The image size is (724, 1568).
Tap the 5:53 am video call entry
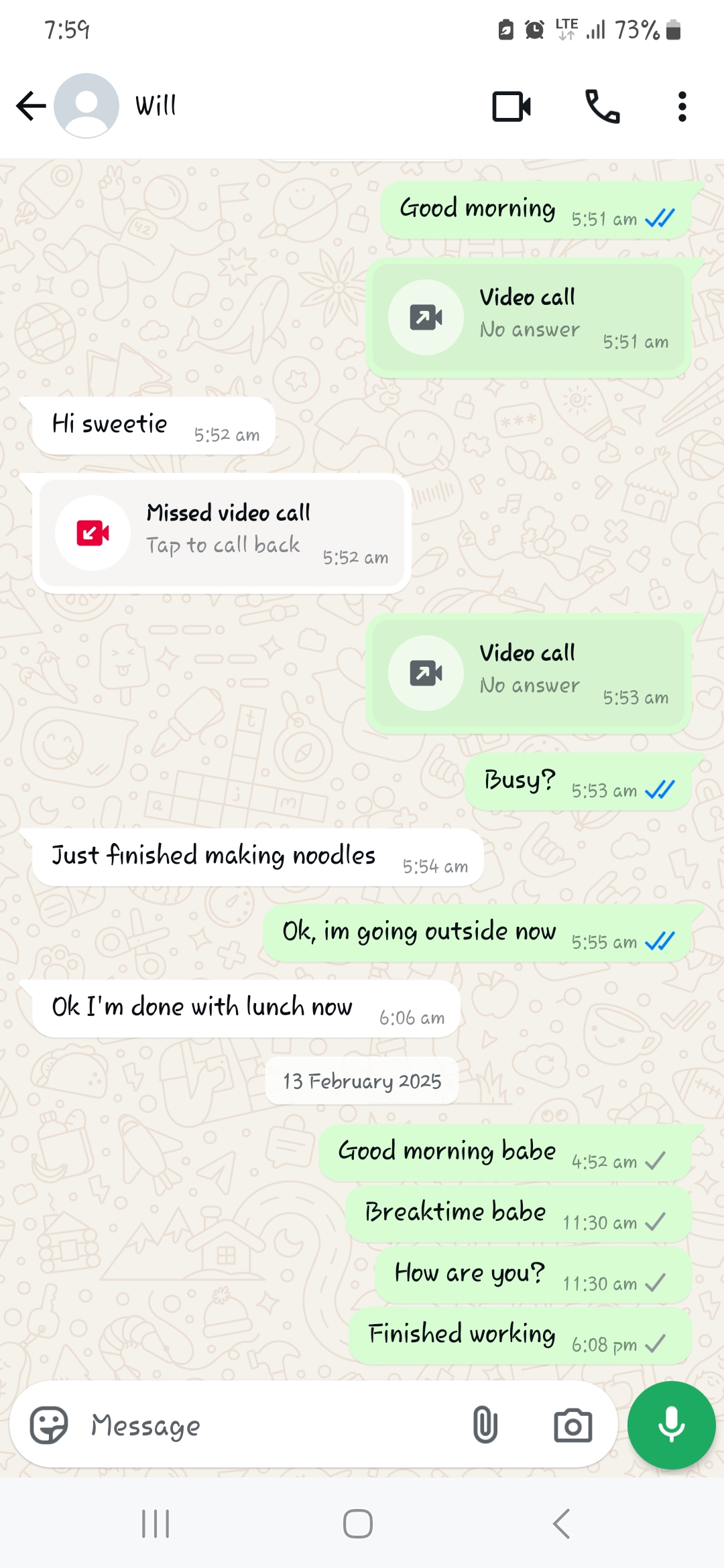(528, 673)
